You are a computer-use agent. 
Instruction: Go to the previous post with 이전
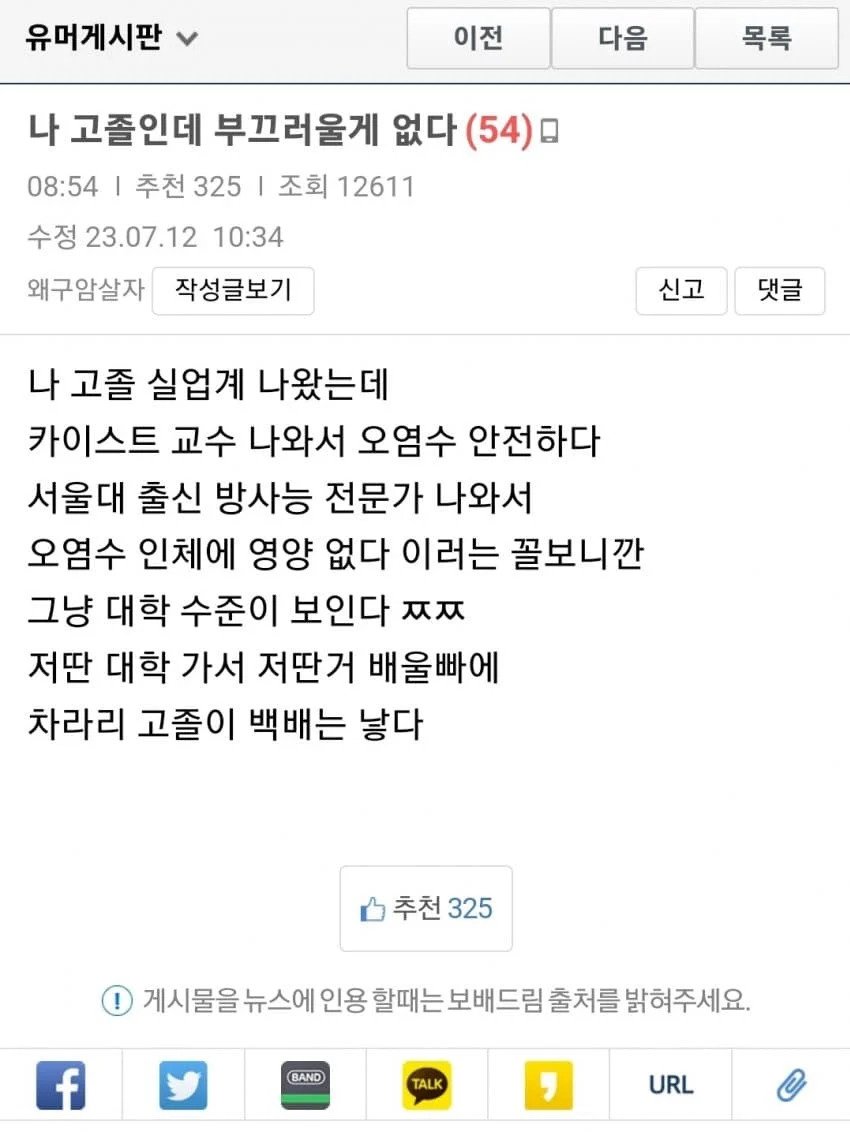coord(478,39)
